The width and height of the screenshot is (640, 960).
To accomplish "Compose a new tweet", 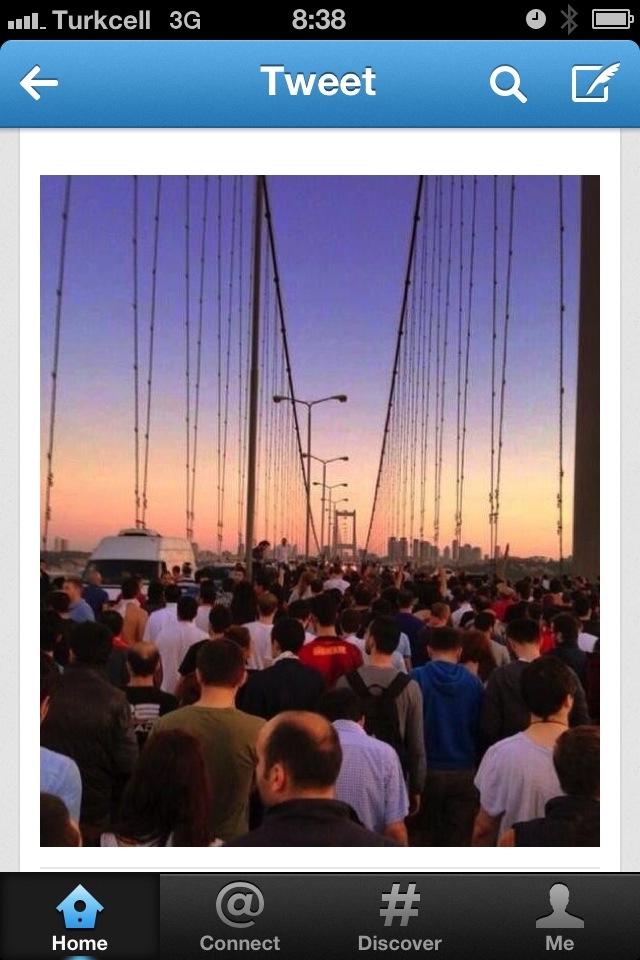I will [595, 84].
